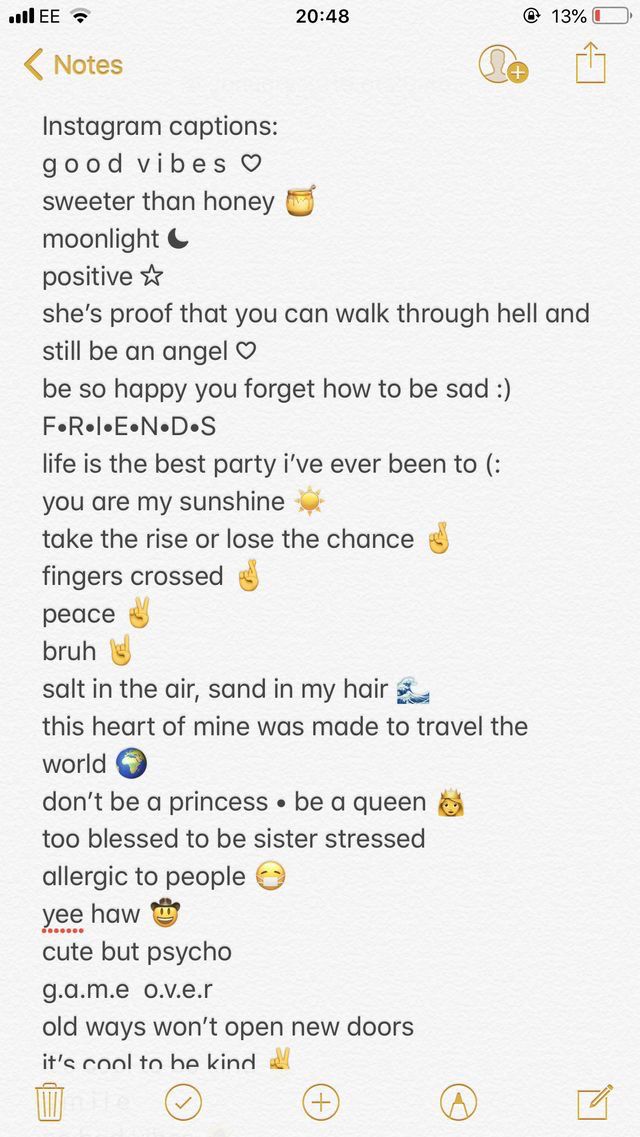
Task: Add people to this note
Action: (503, 64)
